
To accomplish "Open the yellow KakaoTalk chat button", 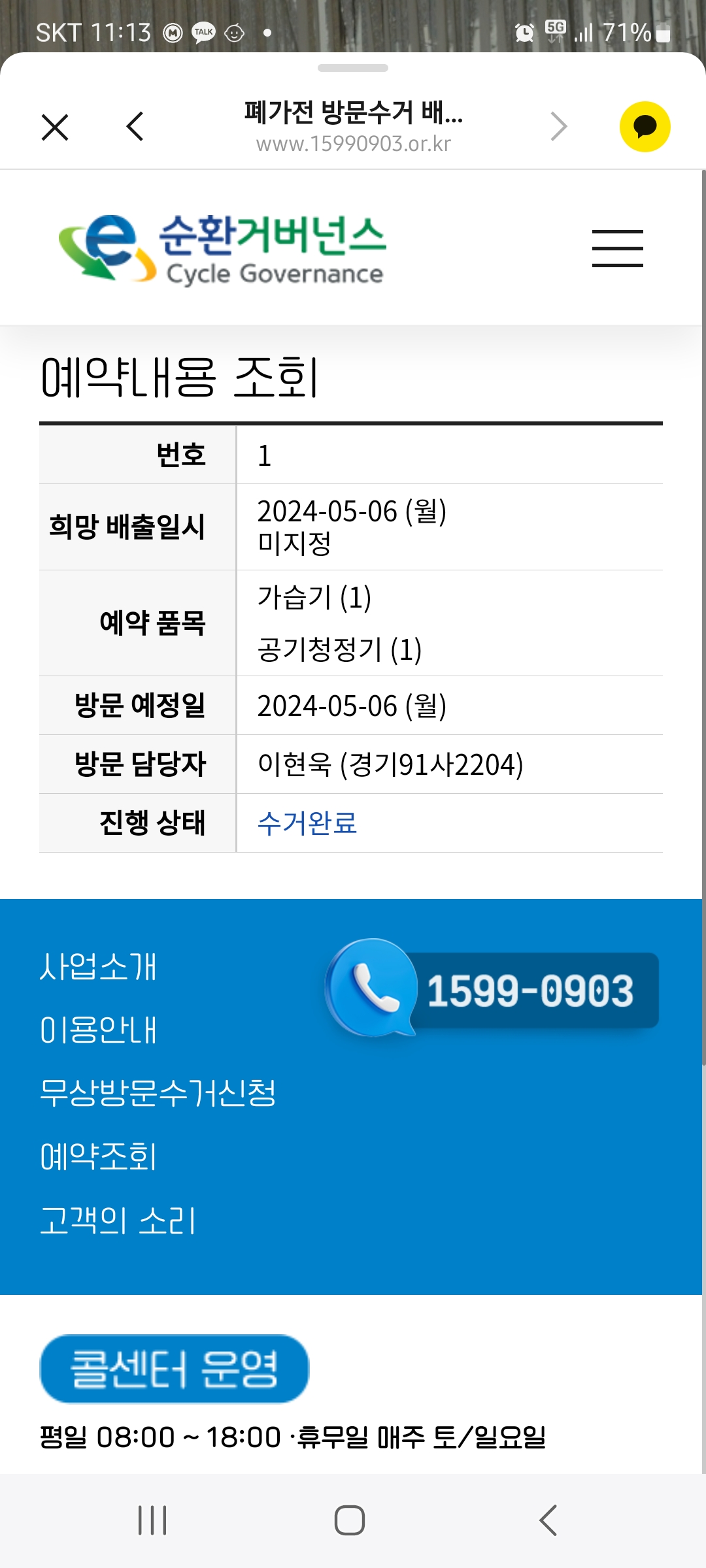I will tap(645, 127).
